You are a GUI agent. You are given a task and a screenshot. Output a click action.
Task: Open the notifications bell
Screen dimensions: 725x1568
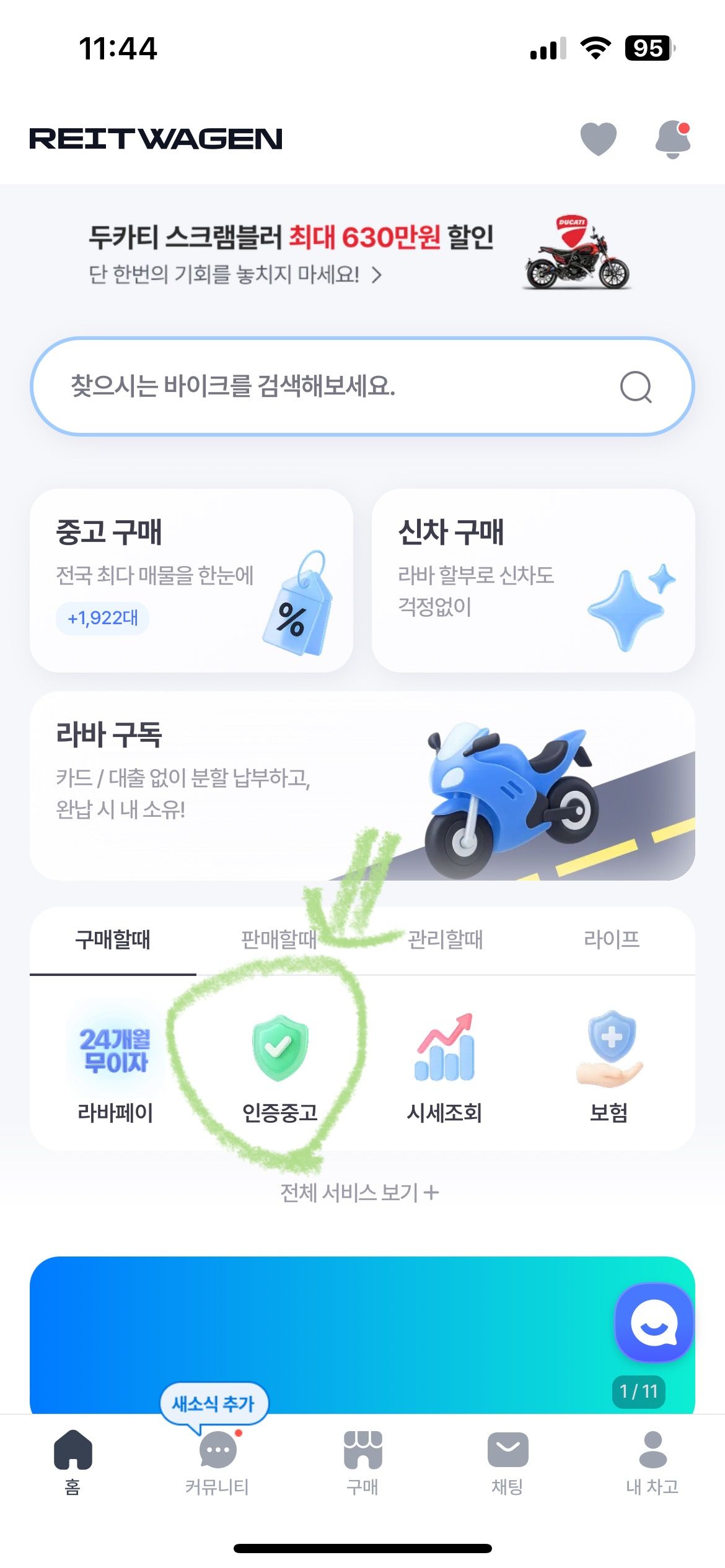point(673,139)
